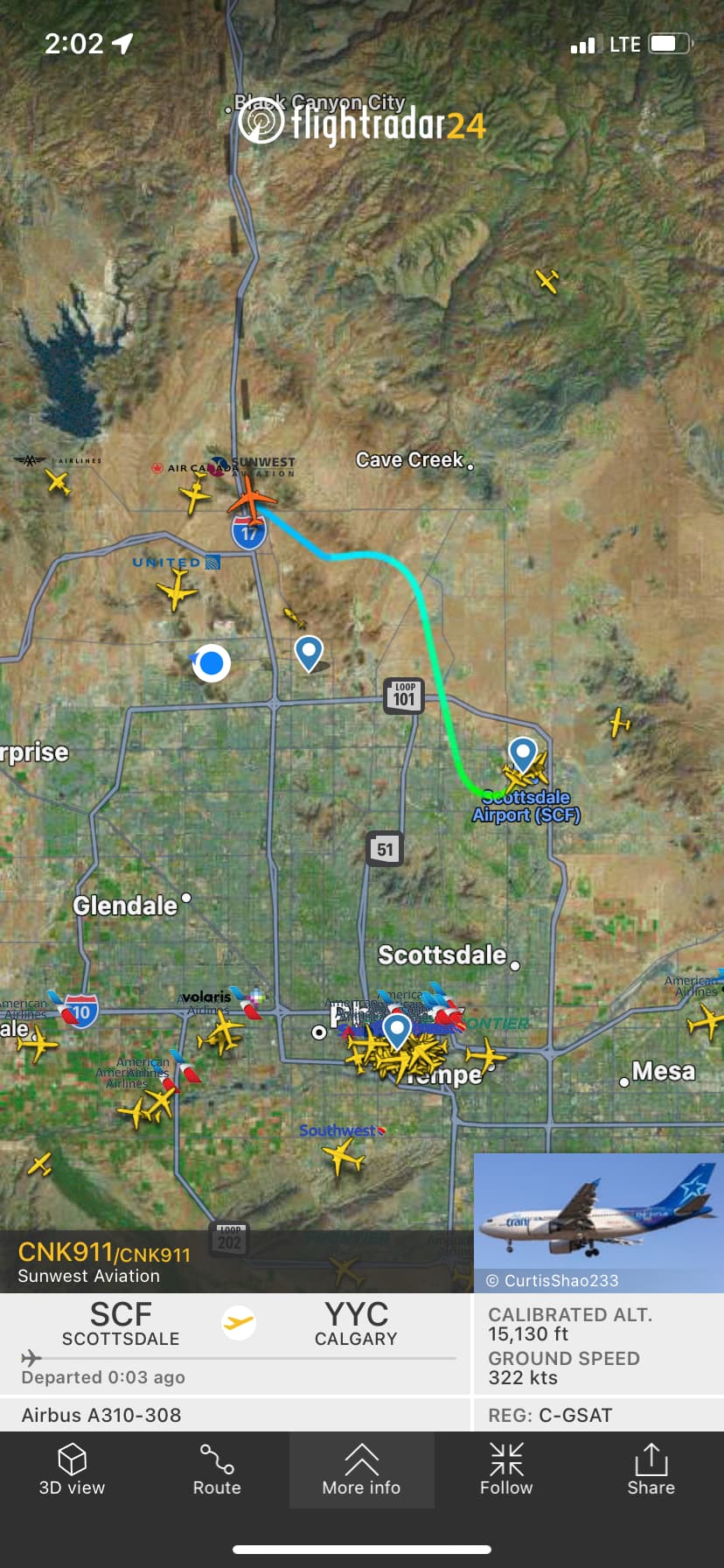Follow this flight

[506, 1470]
